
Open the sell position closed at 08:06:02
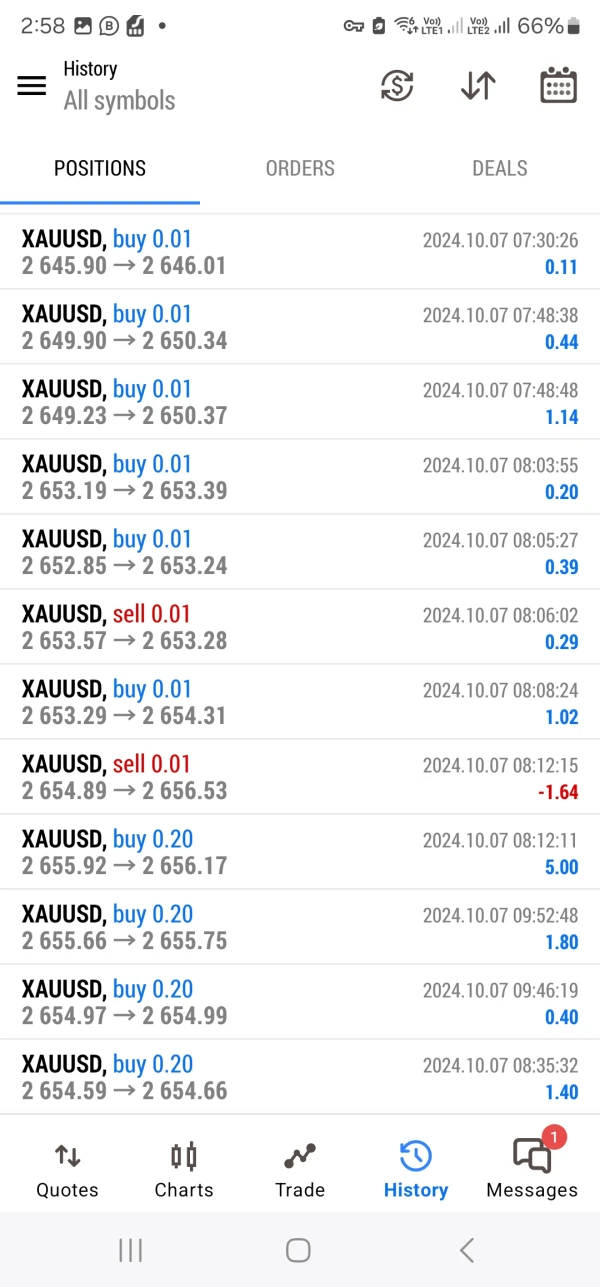[x=300, y=627]
